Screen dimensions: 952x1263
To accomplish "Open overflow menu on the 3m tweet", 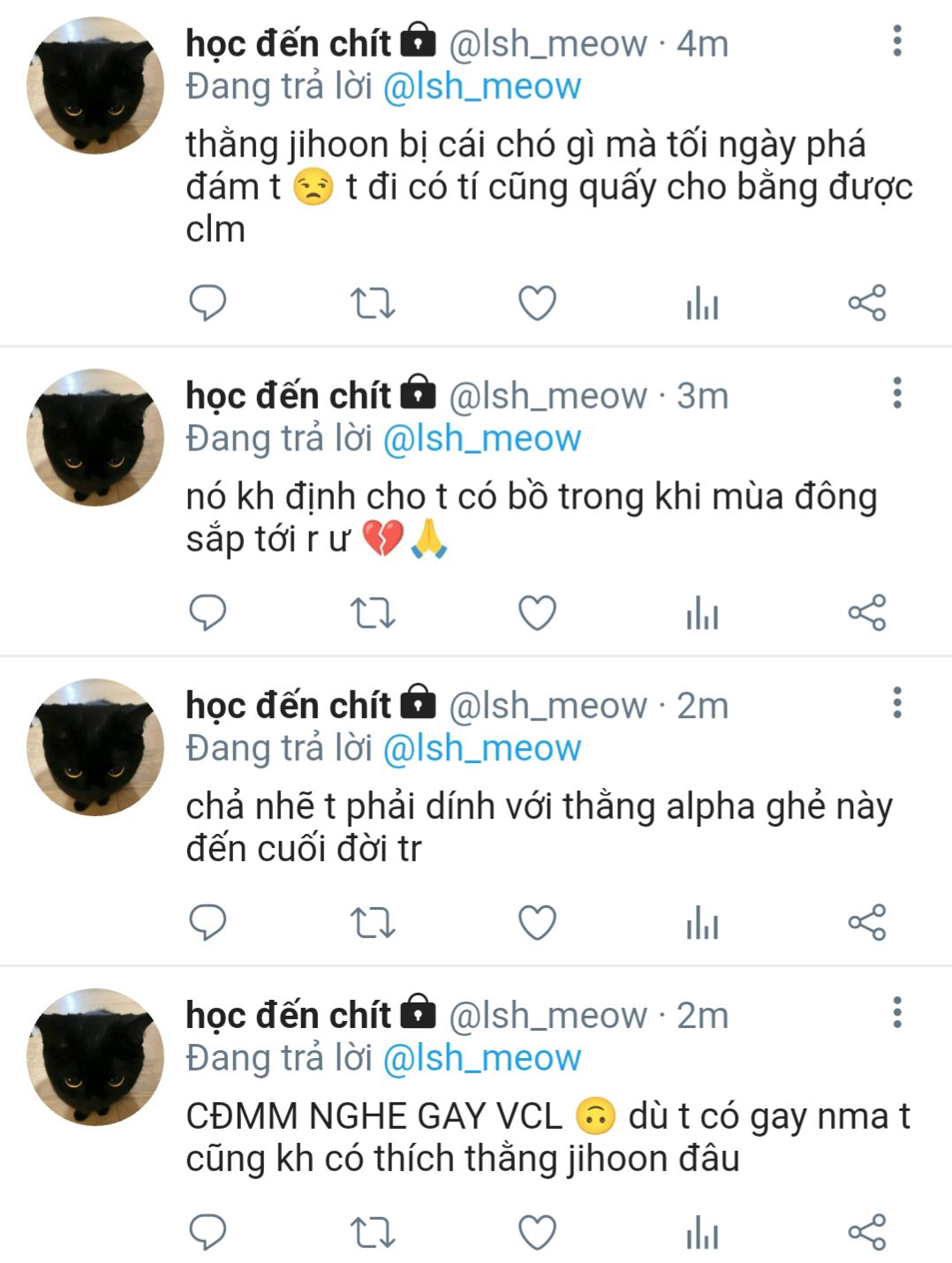I will point(897,393).
